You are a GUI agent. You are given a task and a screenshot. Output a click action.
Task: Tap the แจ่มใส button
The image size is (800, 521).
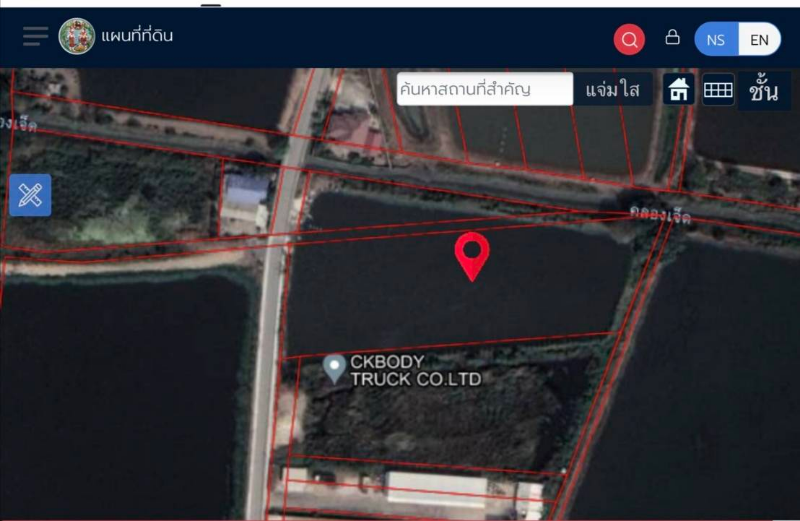tap(612, 90)
